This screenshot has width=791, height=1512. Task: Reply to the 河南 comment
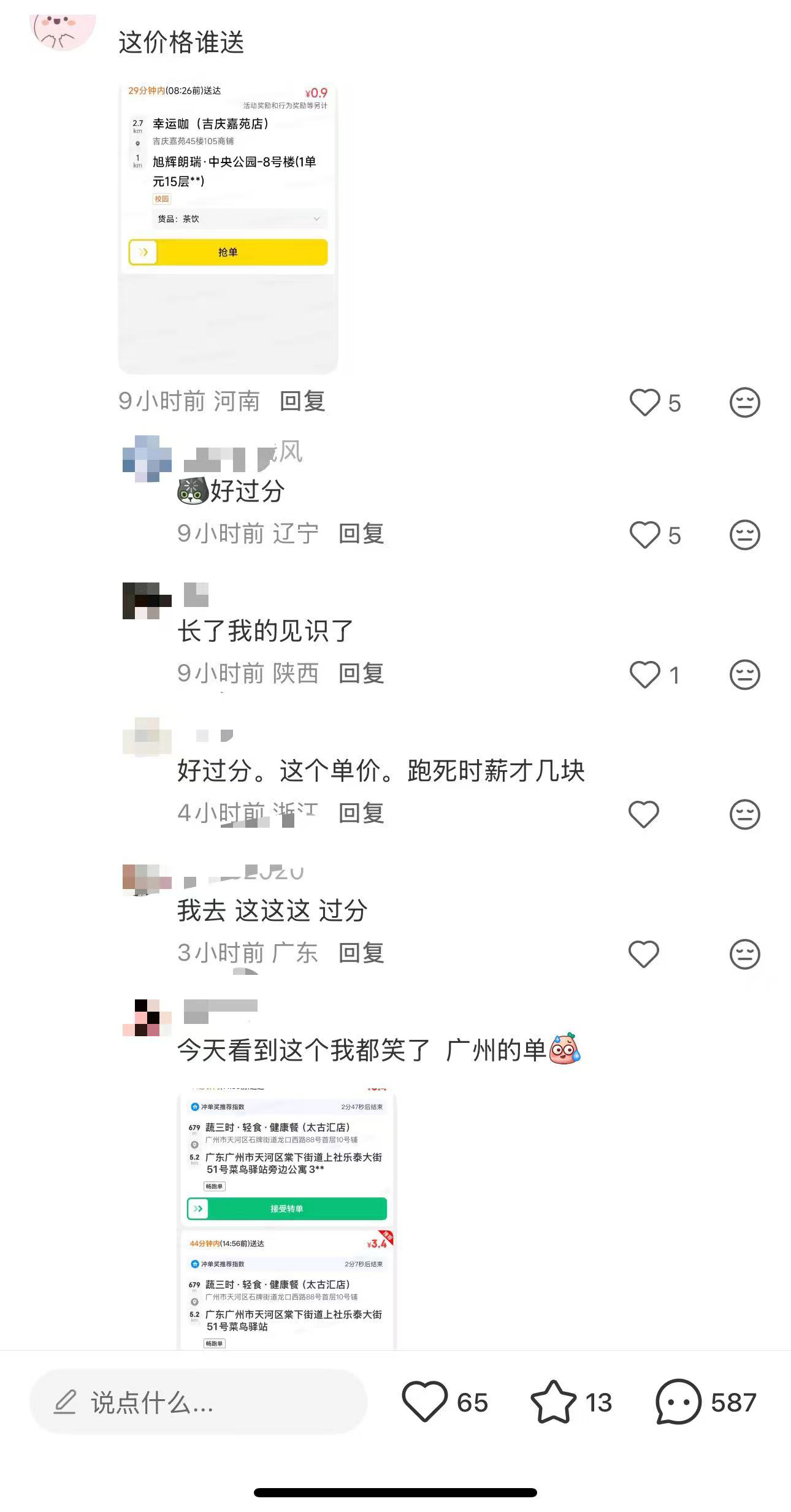(x=302, y=402)
